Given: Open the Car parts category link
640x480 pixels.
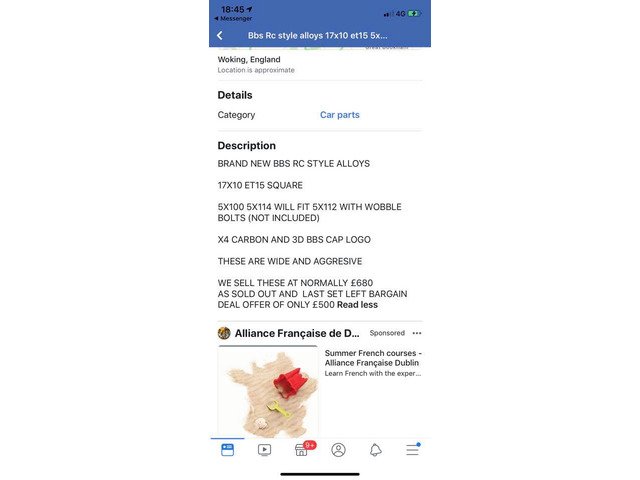Looking at the screenshot, I should tap(339, 115).
